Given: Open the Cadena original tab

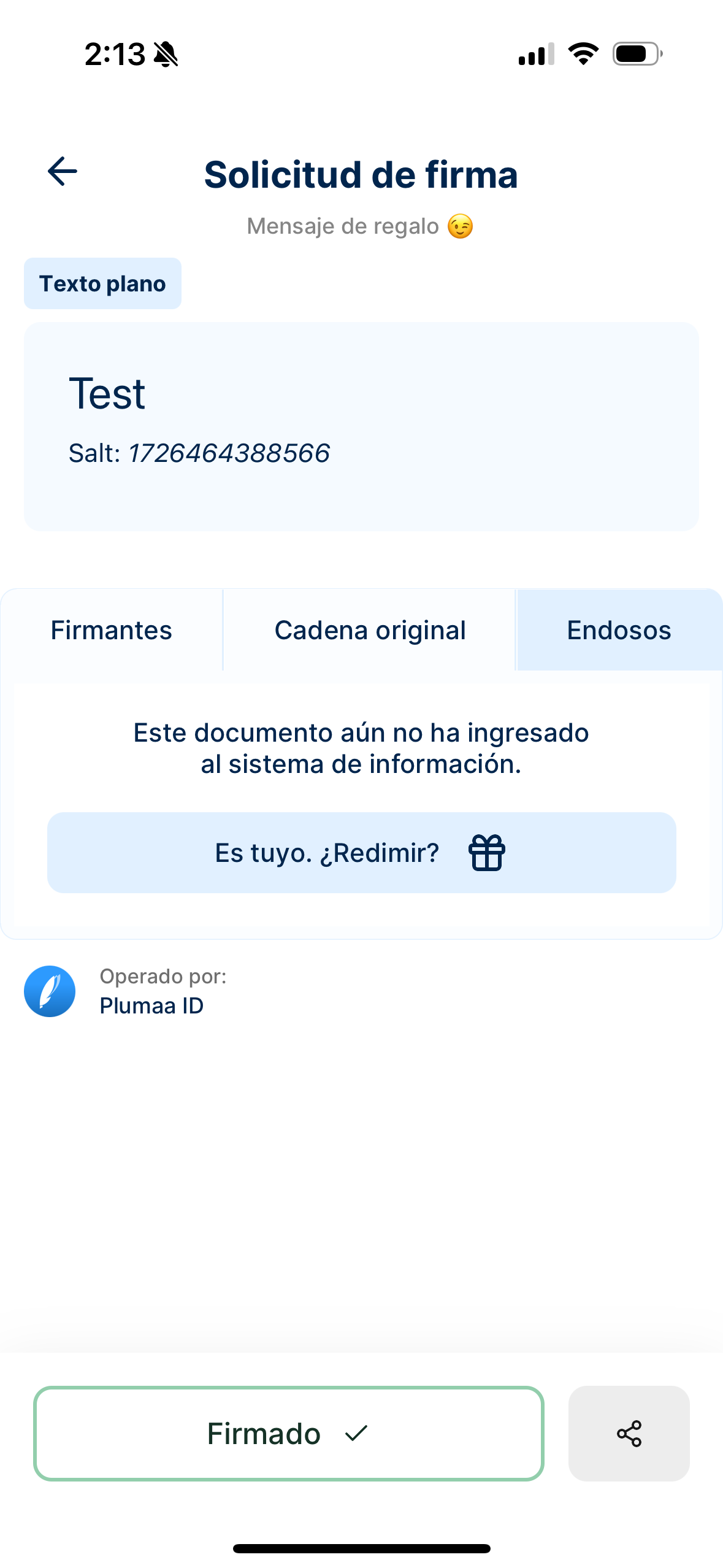Looking at the screenshot, I should 370,630.
